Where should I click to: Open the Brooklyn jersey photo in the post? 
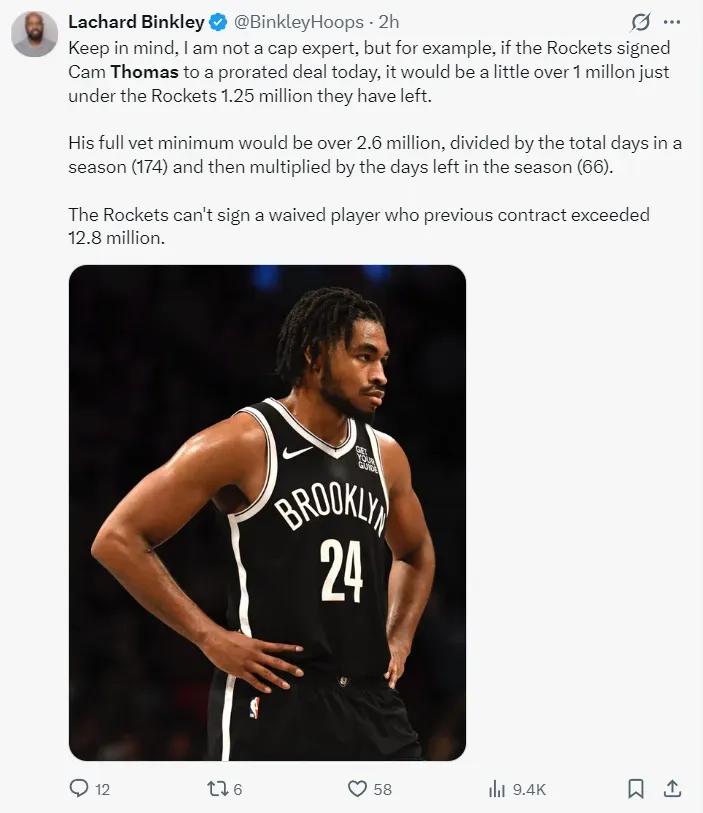[x=267, y=512]
